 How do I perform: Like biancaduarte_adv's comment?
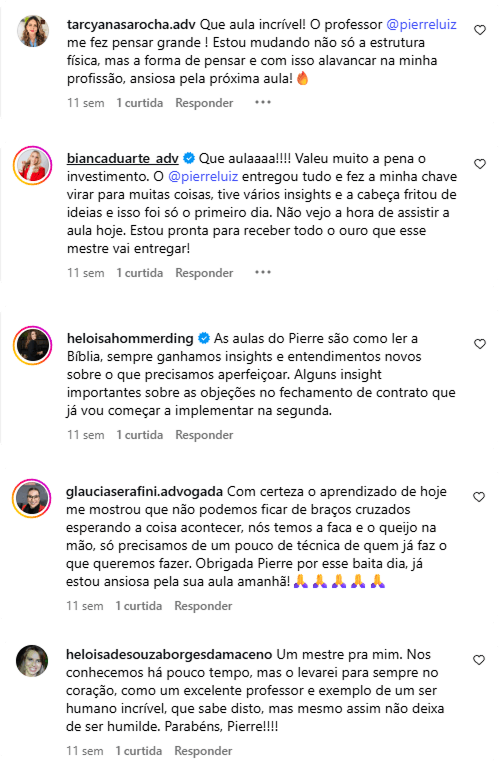point(480,164)
